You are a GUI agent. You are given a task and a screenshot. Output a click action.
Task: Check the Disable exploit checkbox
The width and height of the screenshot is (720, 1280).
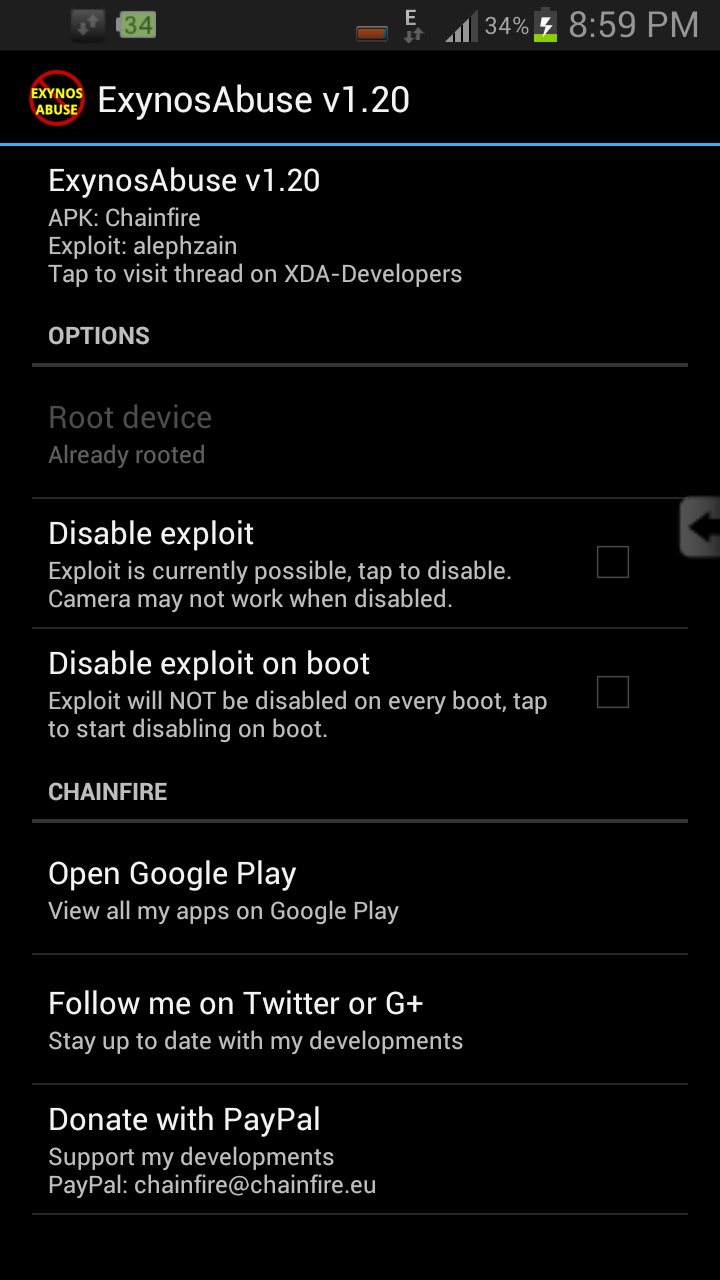click(612, 563)
